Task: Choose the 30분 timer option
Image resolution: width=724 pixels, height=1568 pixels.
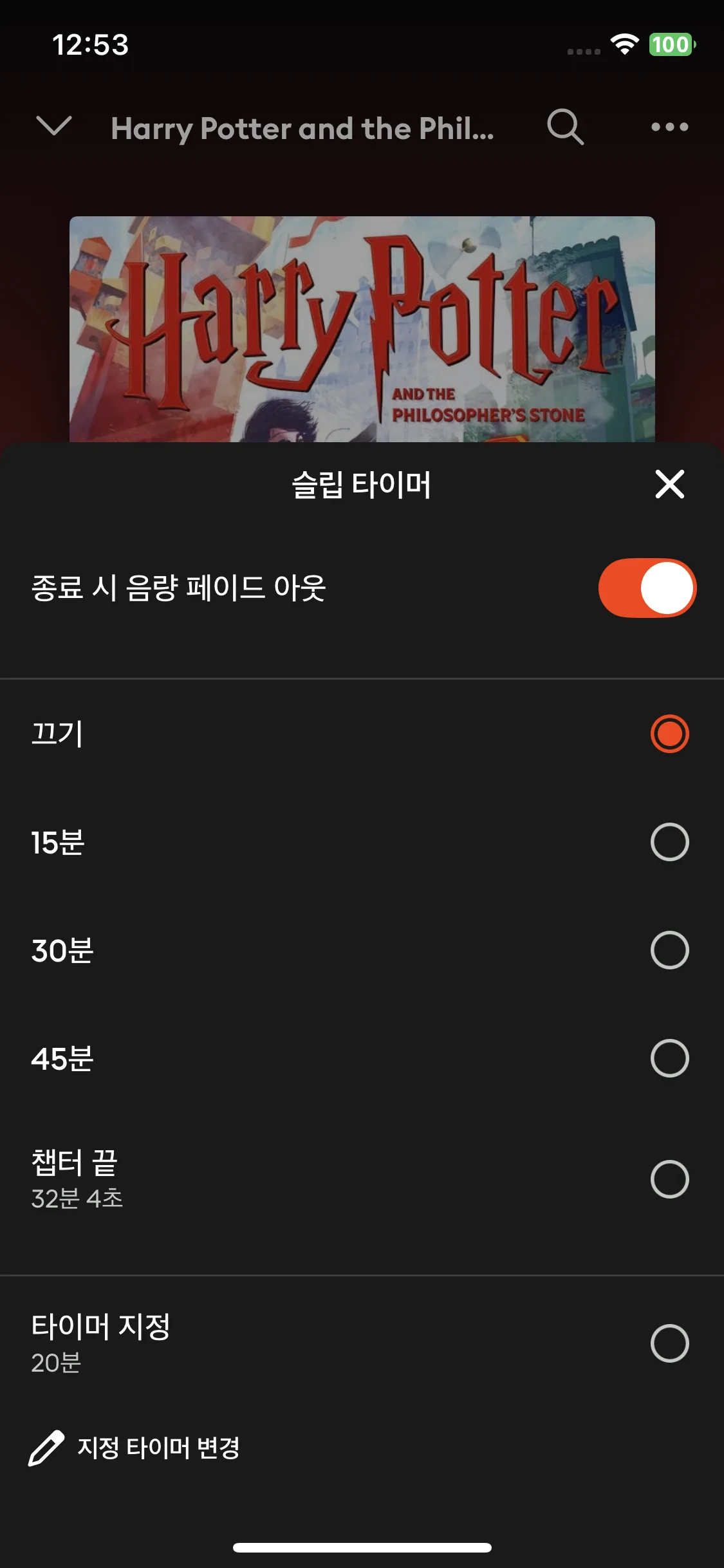Action: 669,950
